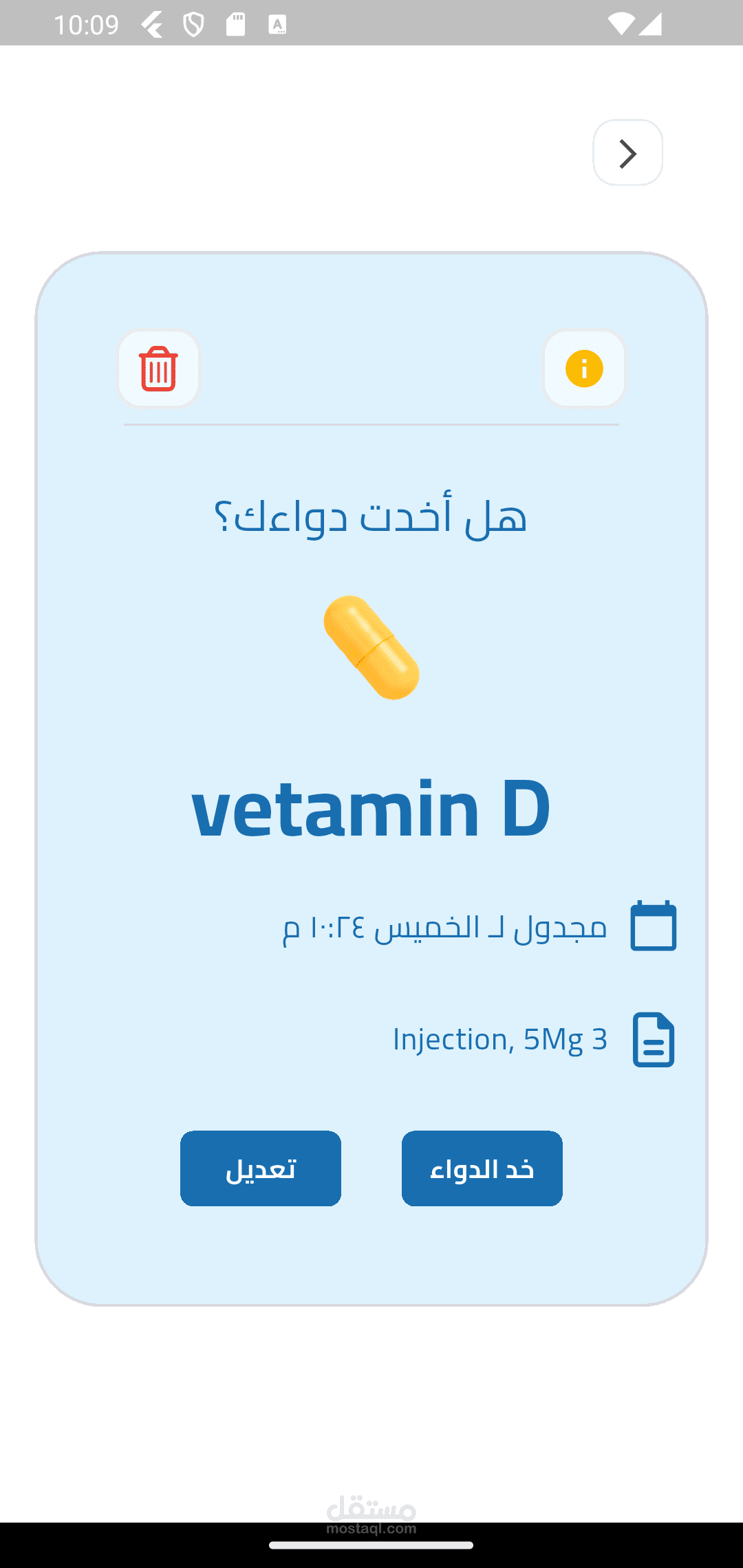The image size is (743, 1568).
Task: Tap the back chevron button
Action: [x=627, y=153]
